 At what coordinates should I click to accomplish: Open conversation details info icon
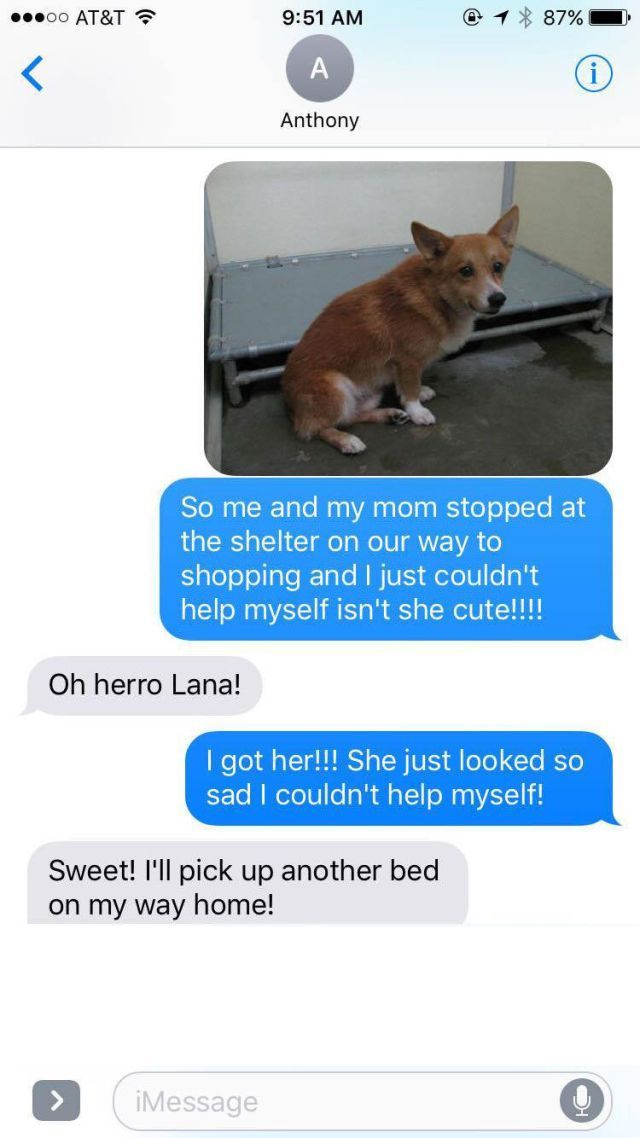[593, 74]
